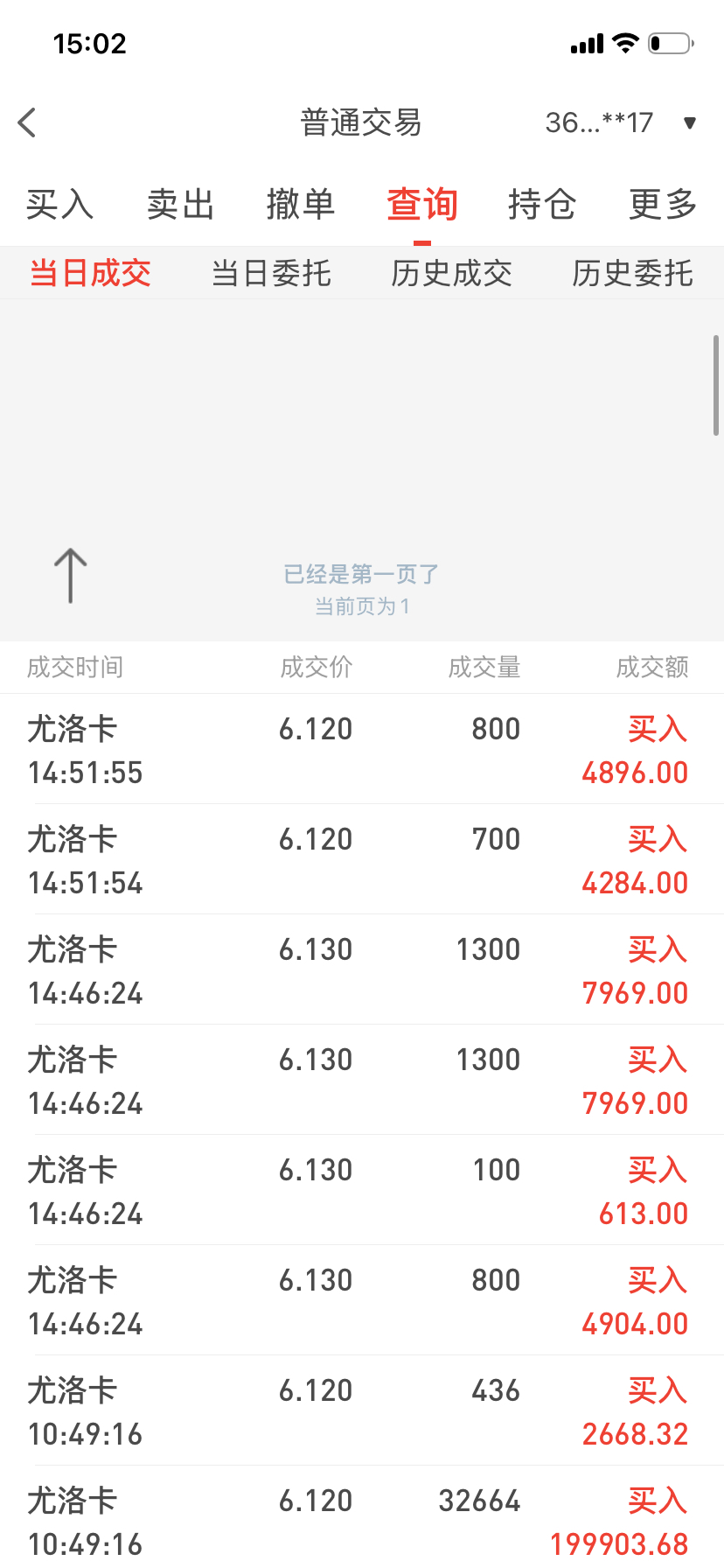Open the 持仓 tab
The width and height of the screenshot is (724, 1568).
[x=542, y=204]
